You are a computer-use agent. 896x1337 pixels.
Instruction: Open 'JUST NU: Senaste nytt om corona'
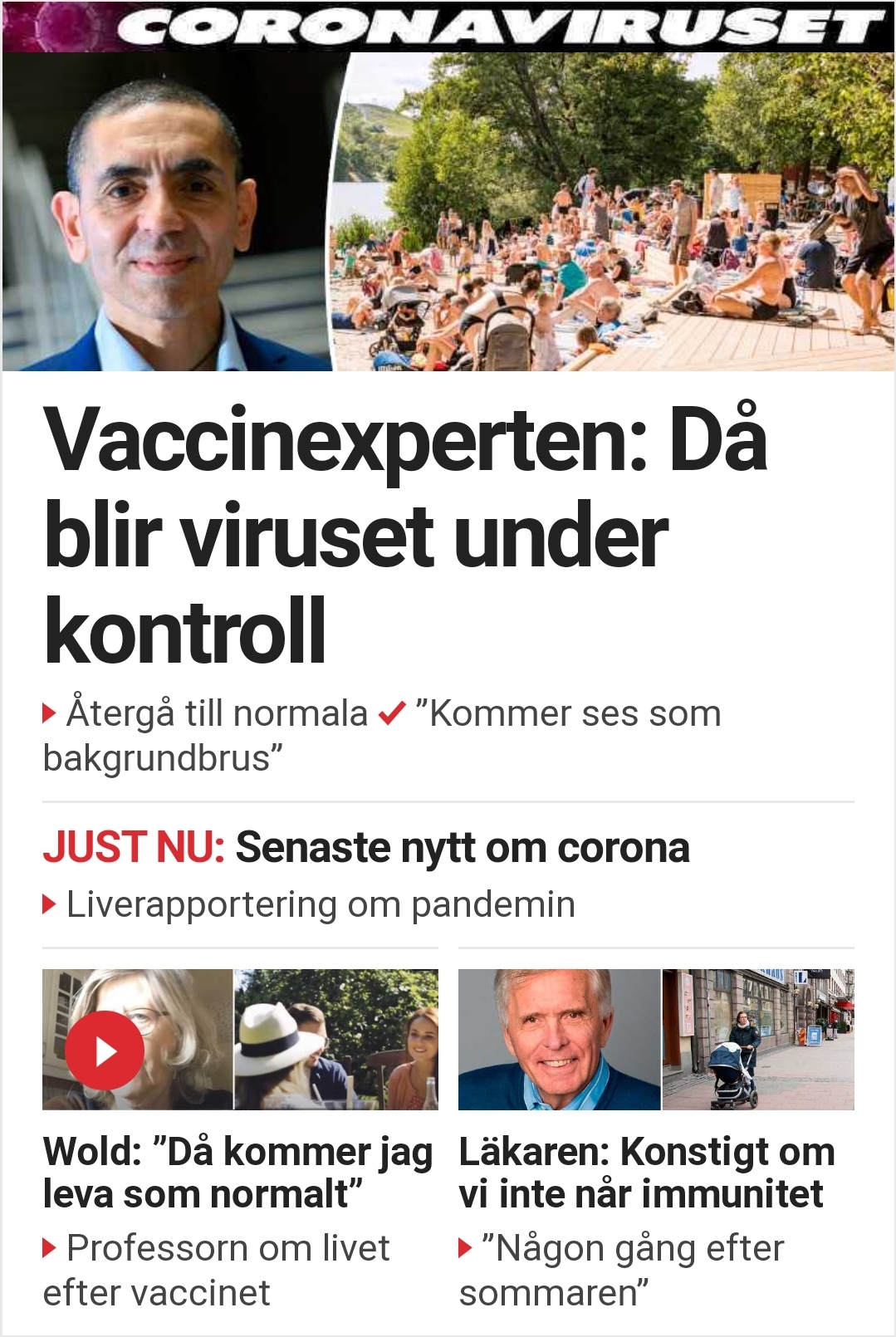click(366, 848)
